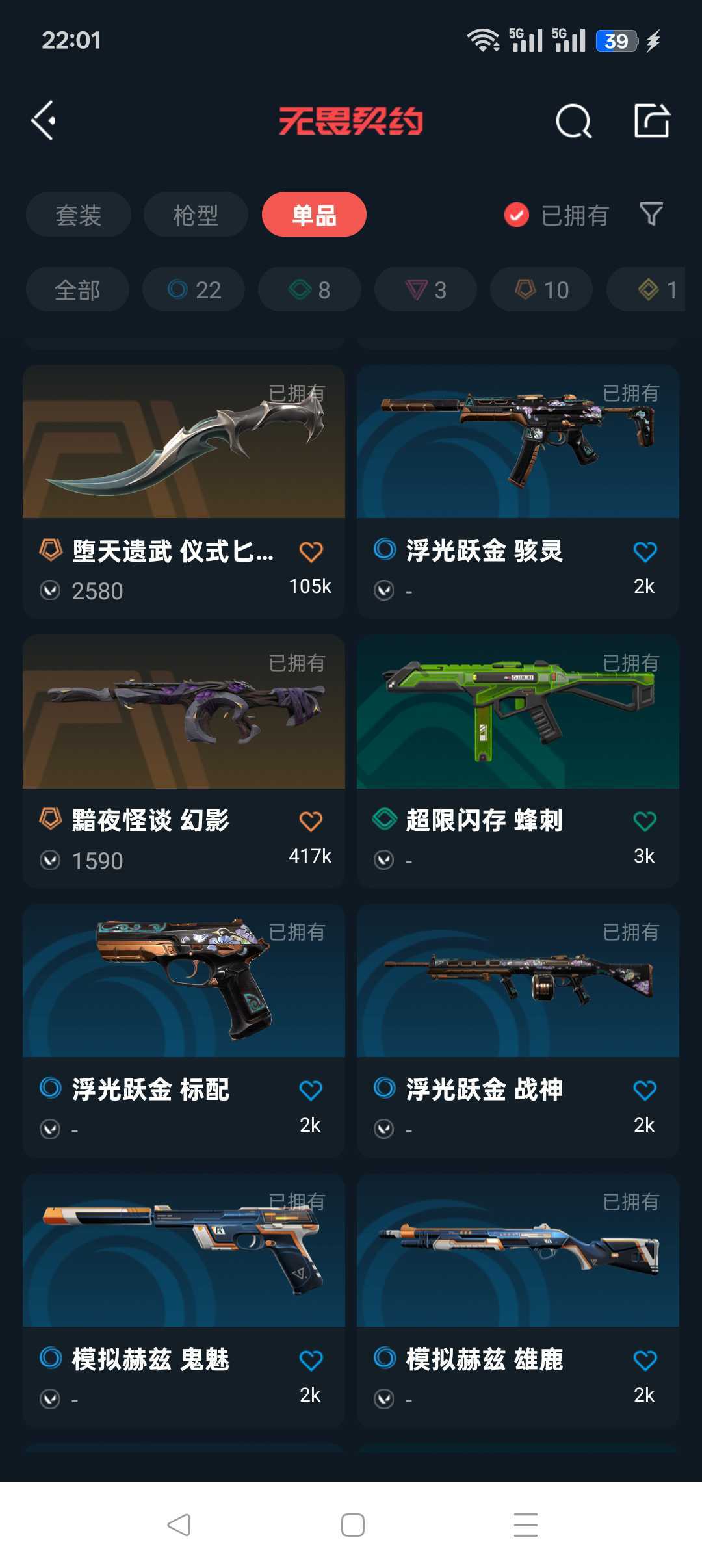Open the search icon
The width and height of the screenshot is (702, 1568).
pos(573,121)
